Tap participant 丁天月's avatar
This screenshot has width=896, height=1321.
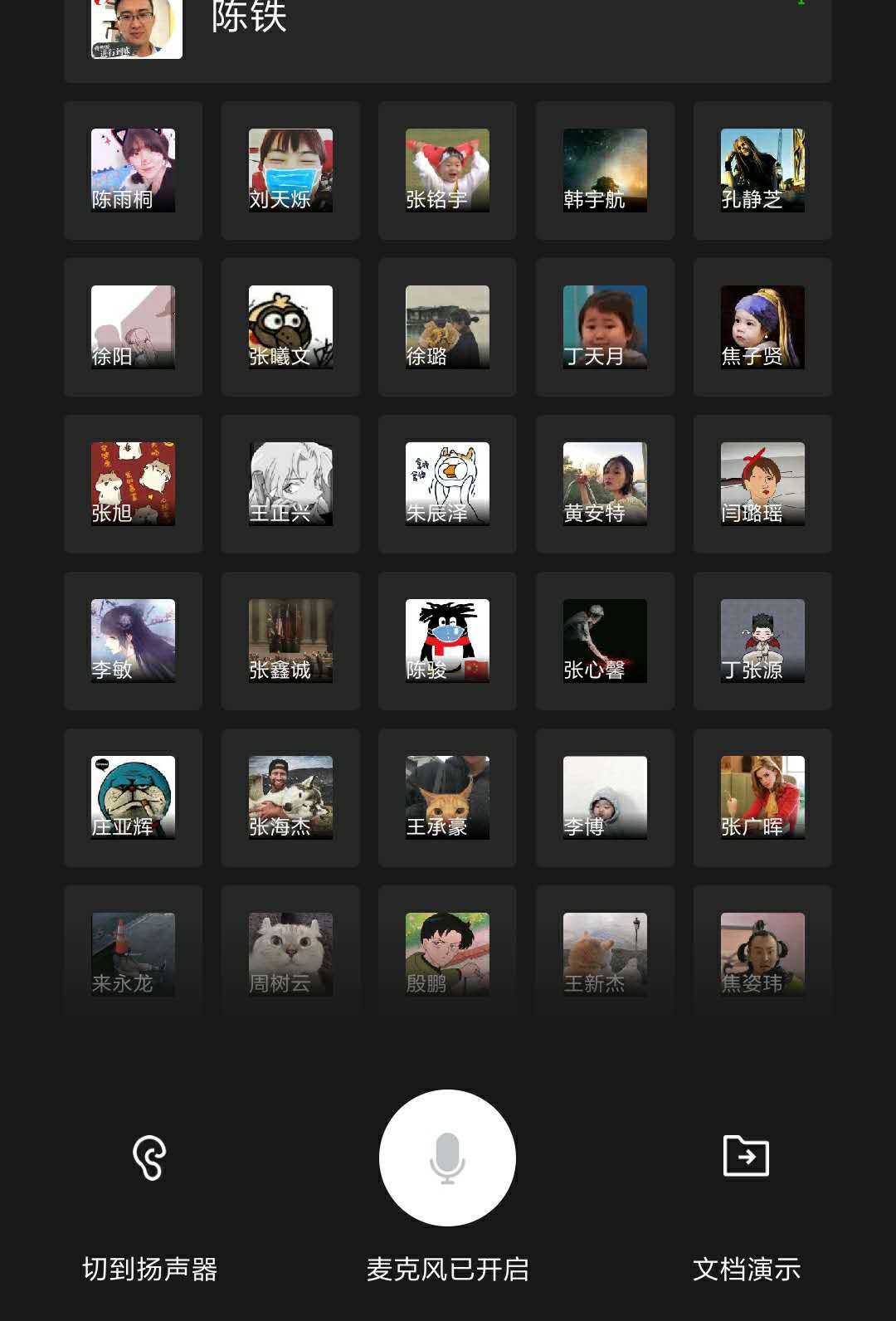605,327
